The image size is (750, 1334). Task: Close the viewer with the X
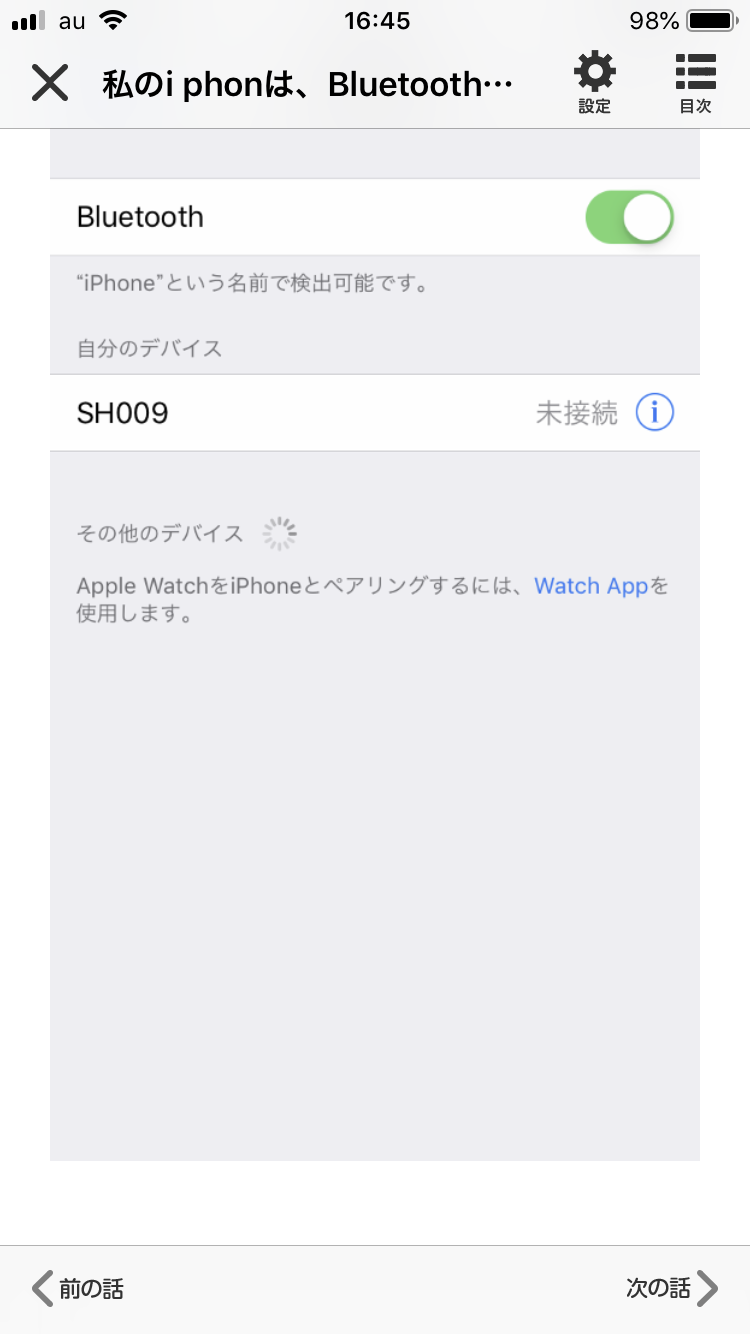[49, 83]
